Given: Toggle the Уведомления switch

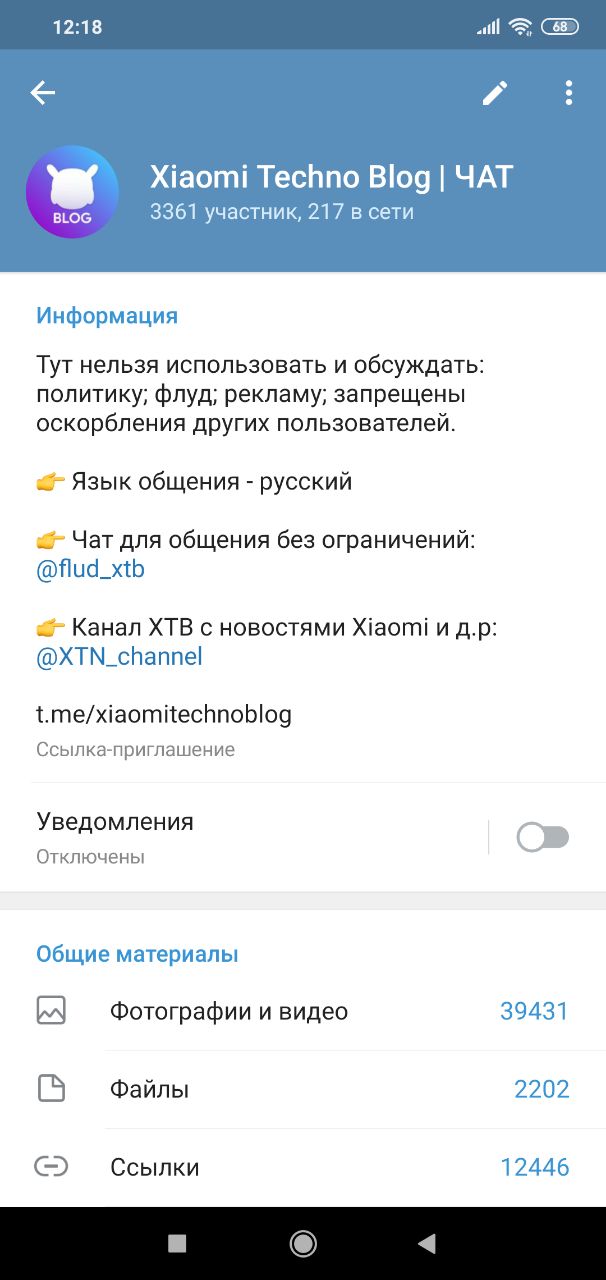Looking at the screenshot, I should [x=543, y=837].
